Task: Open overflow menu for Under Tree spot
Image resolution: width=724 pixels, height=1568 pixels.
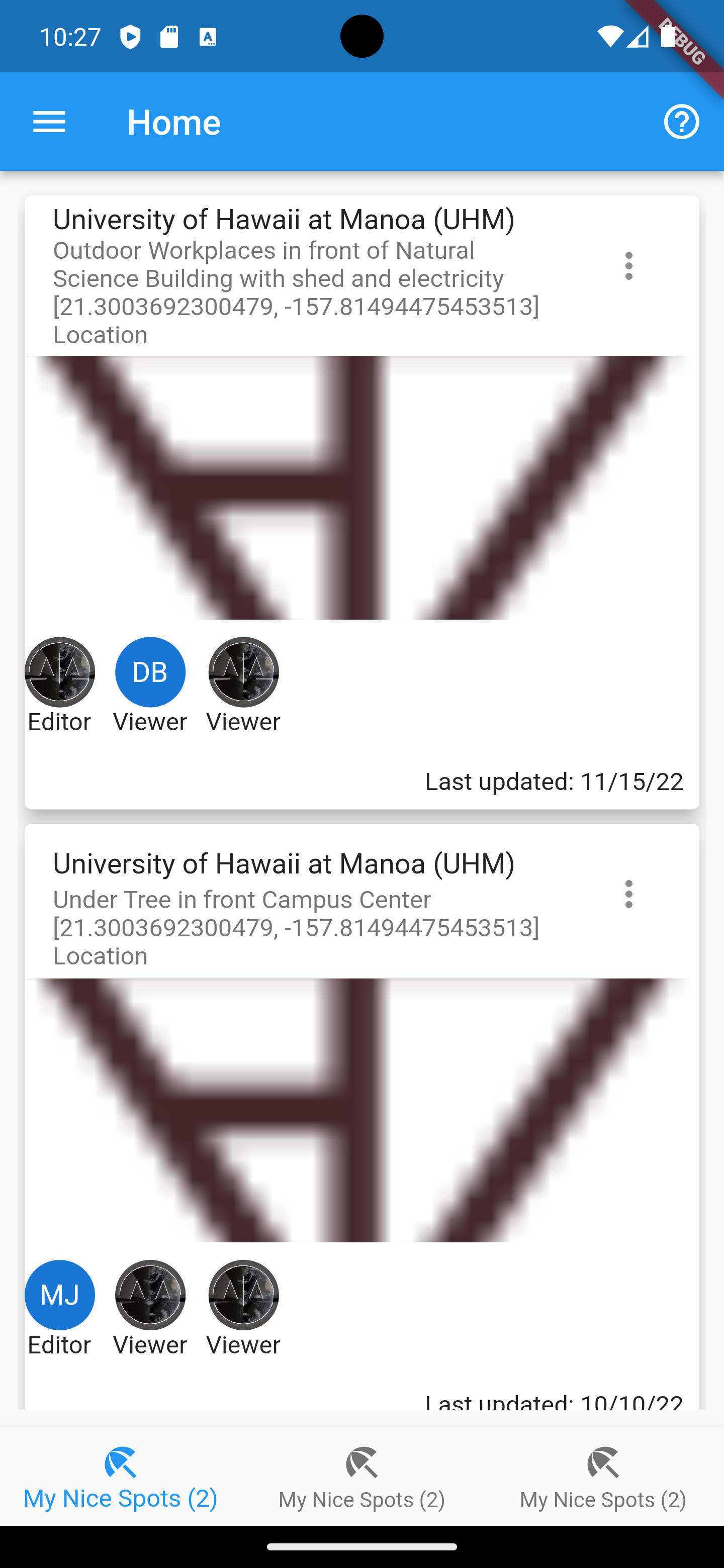Action: pos(628,894)
